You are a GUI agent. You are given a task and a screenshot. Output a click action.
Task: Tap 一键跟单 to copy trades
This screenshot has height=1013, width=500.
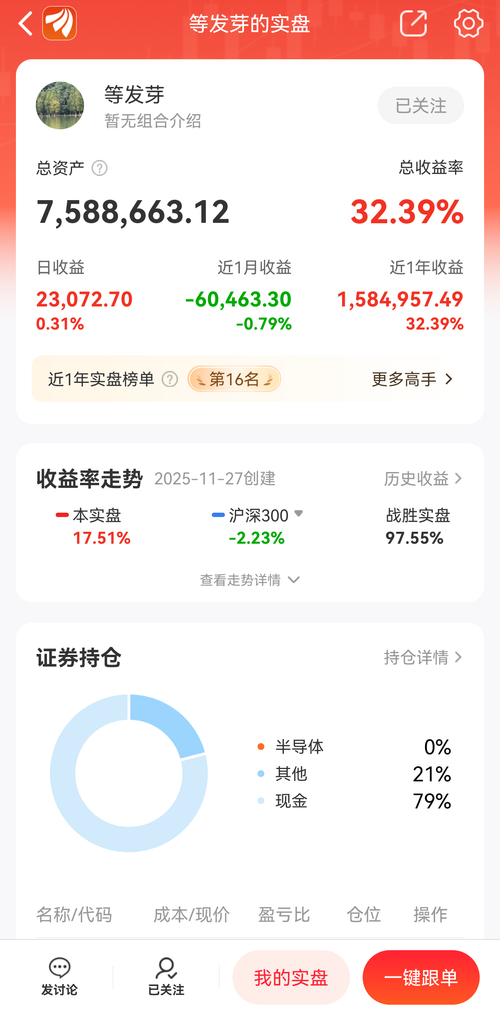[x=421, y=977]
